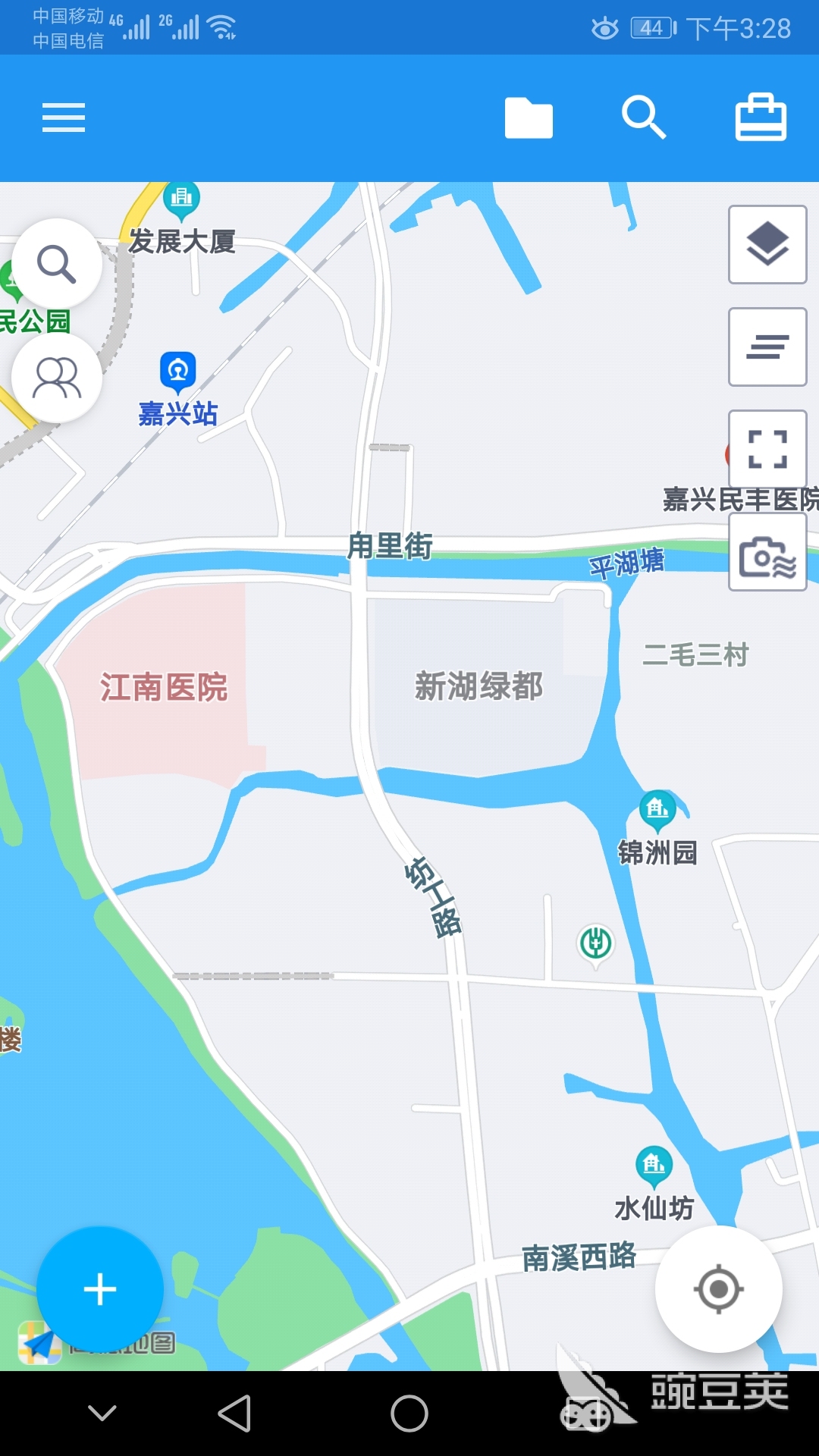Tap the 发展大厦 building marker
The height and width of the screenshot is (1456, 819).
(182, 201)
